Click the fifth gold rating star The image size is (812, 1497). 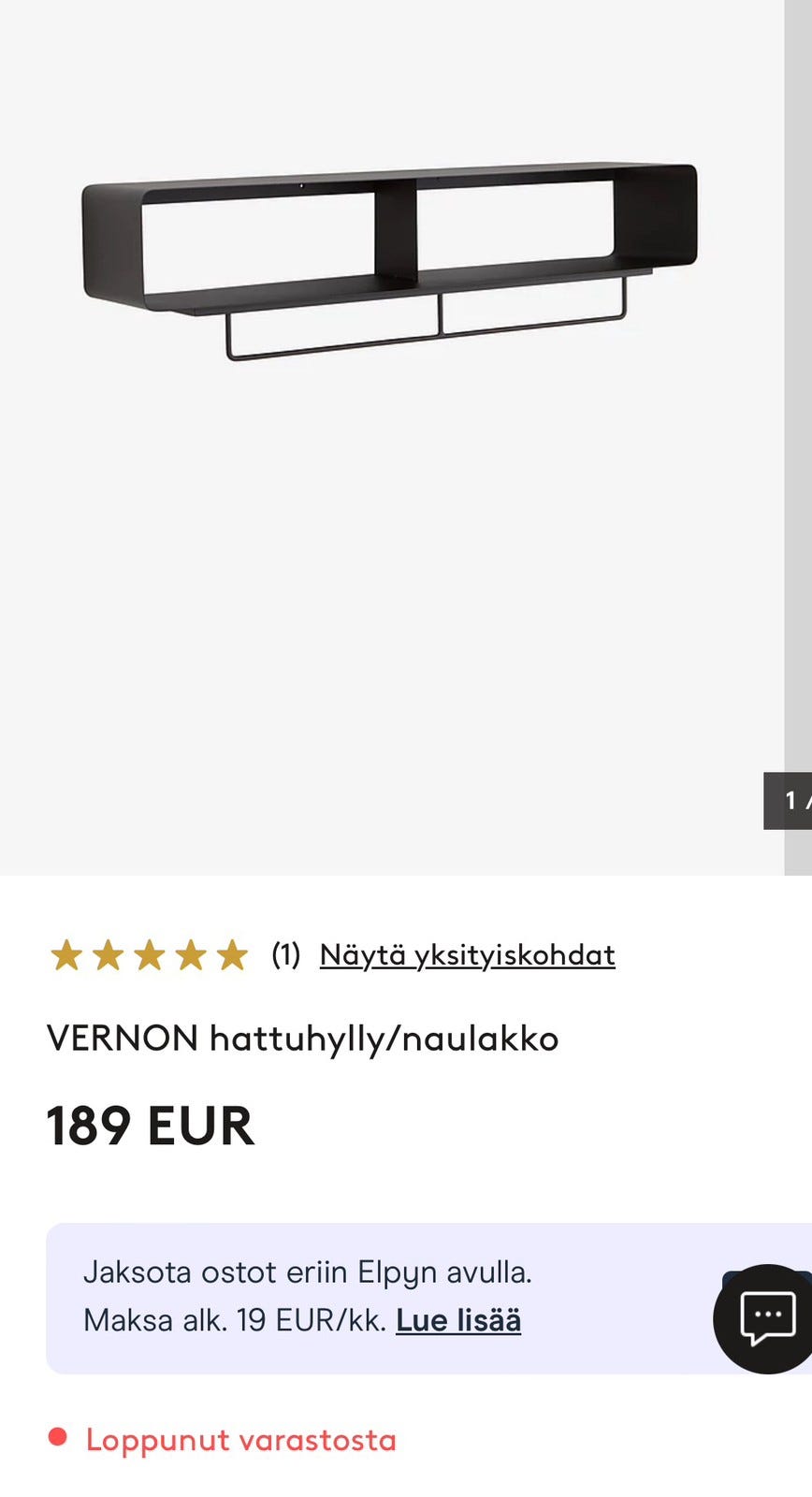tap(232, 954)
